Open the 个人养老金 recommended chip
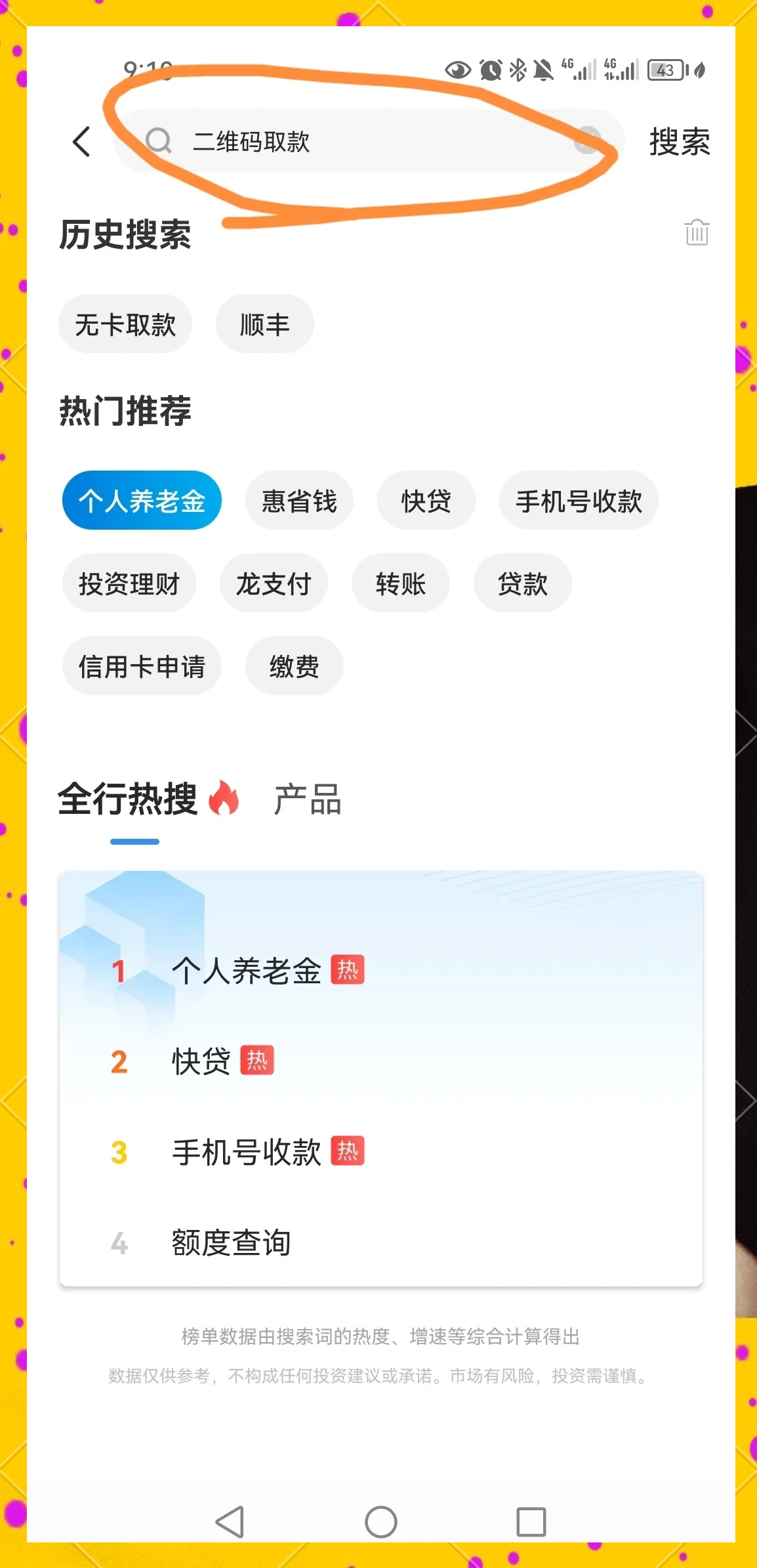757x1568 pixels. tap(142, 501)
